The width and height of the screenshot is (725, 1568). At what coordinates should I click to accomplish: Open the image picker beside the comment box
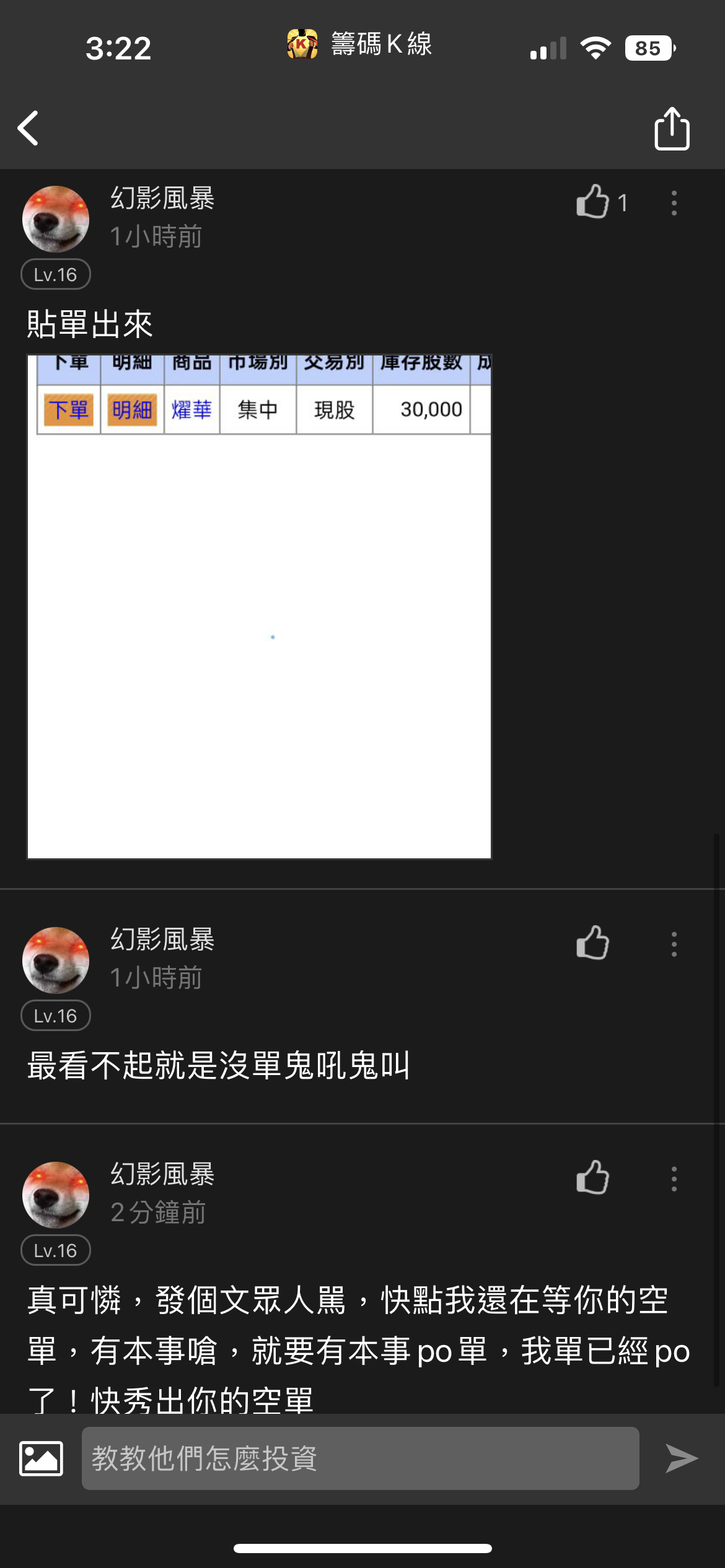click(42, 1458)
